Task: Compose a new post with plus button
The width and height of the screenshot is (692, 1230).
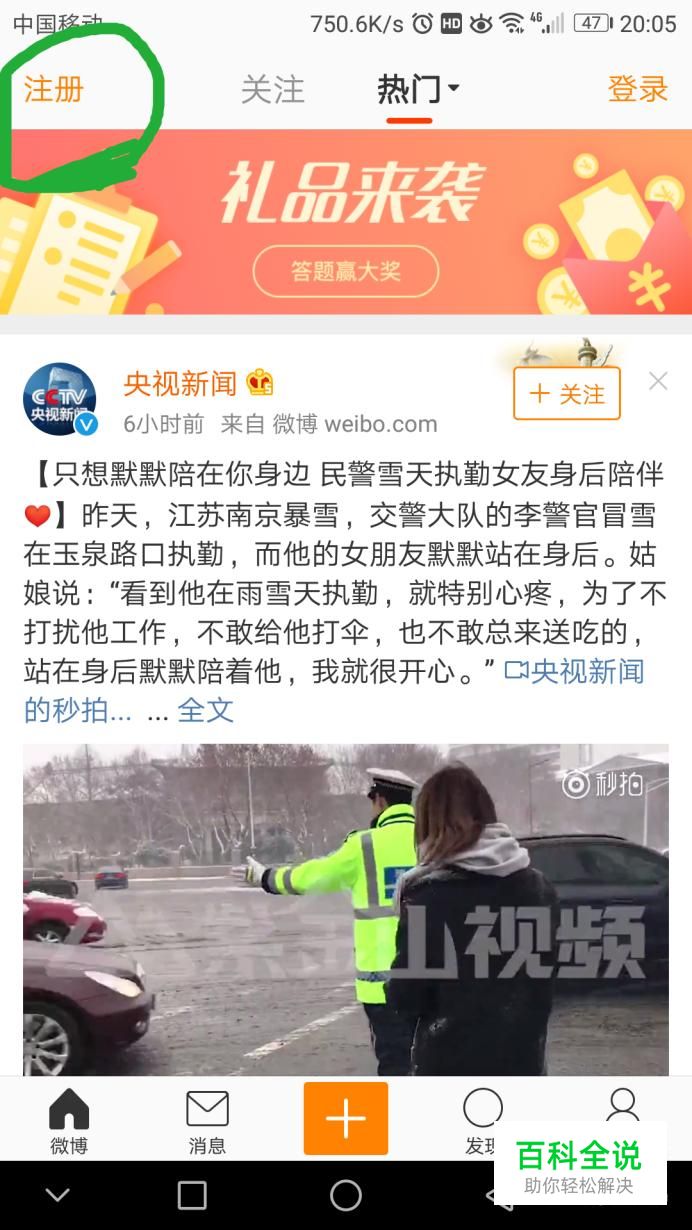Action: tap(346, 1118)
